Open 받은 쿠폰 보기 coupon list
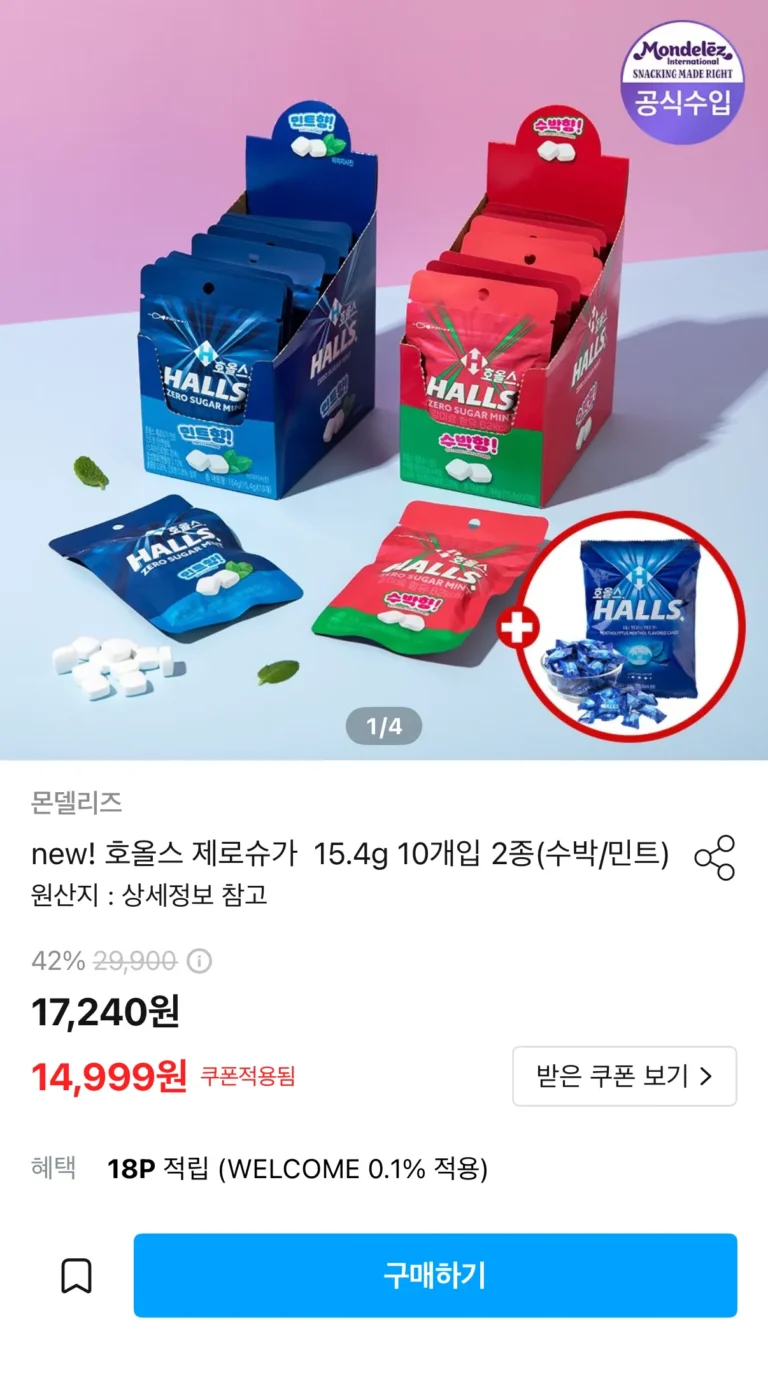Viewport: 768px width, 1394px height. 624,1076
